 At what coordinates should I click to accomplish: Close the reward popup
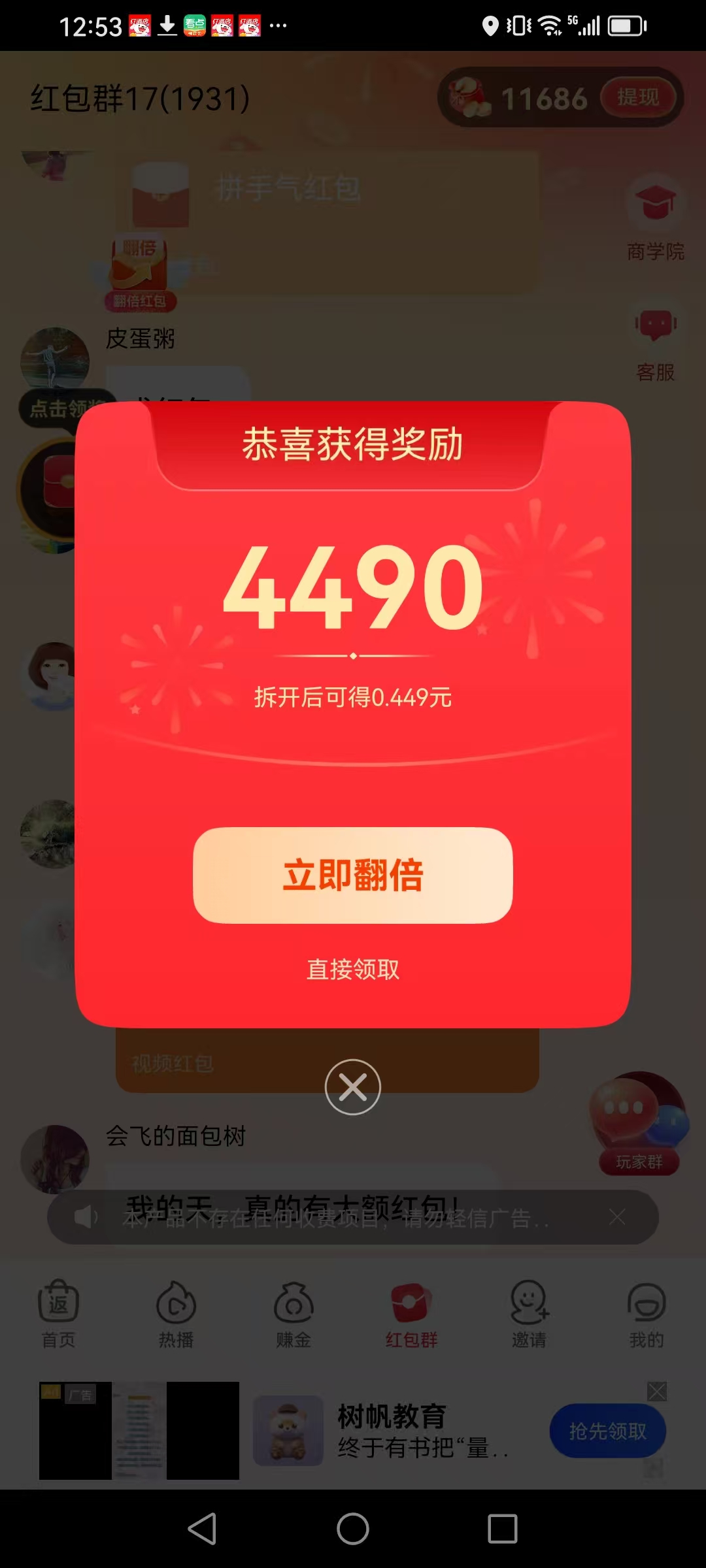tap(352, 1087)
